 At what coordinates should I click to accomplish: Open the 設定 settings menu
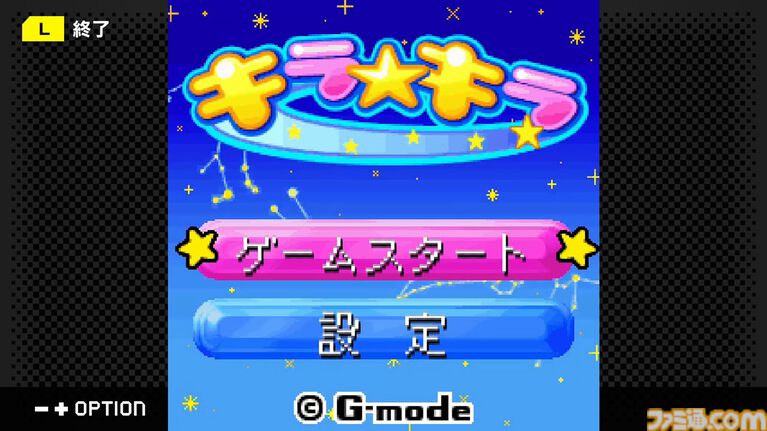[x=383, y=331]
